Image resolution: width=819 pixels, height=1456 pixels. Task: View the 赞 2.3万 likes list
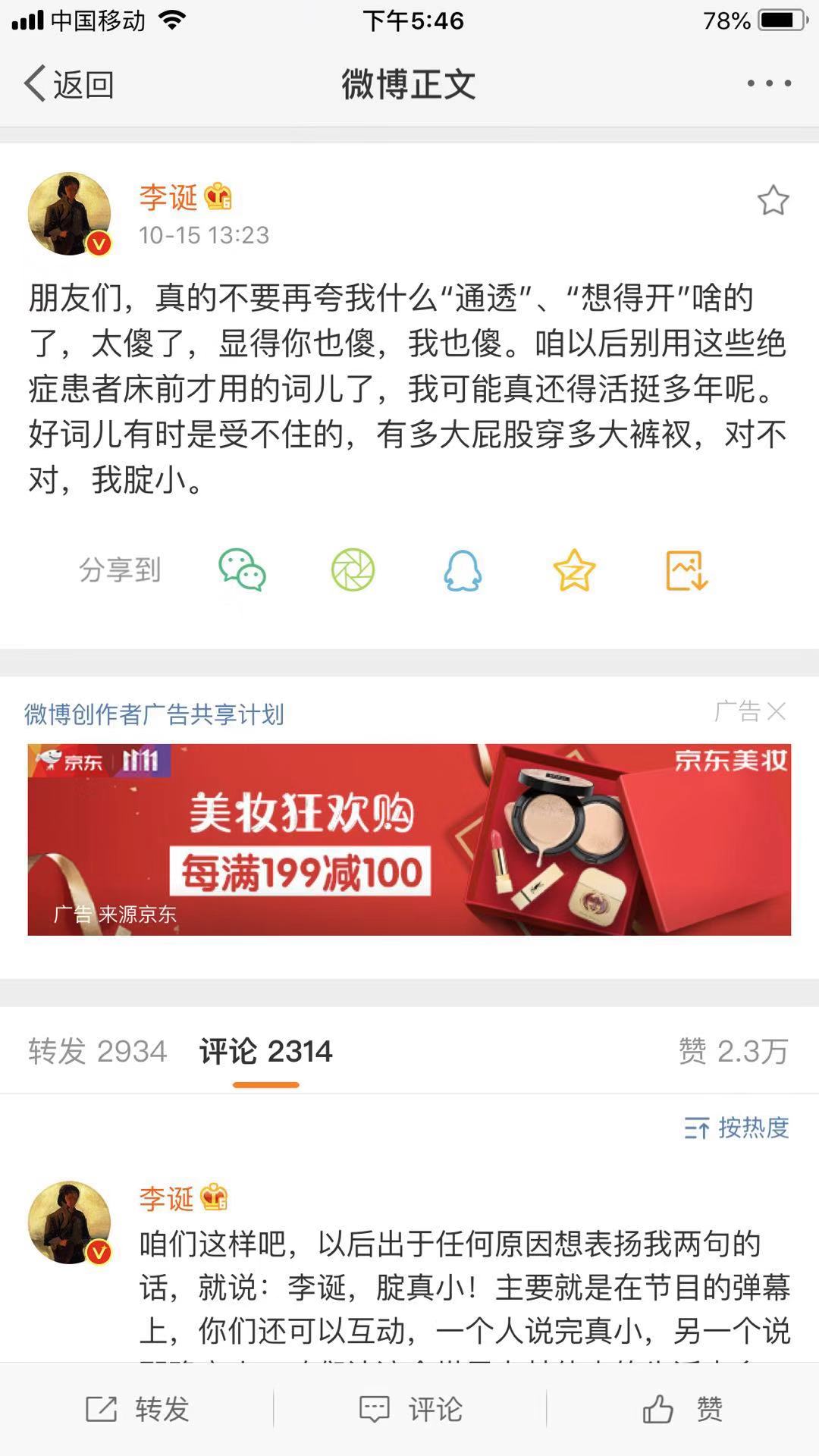point(733,1051)
